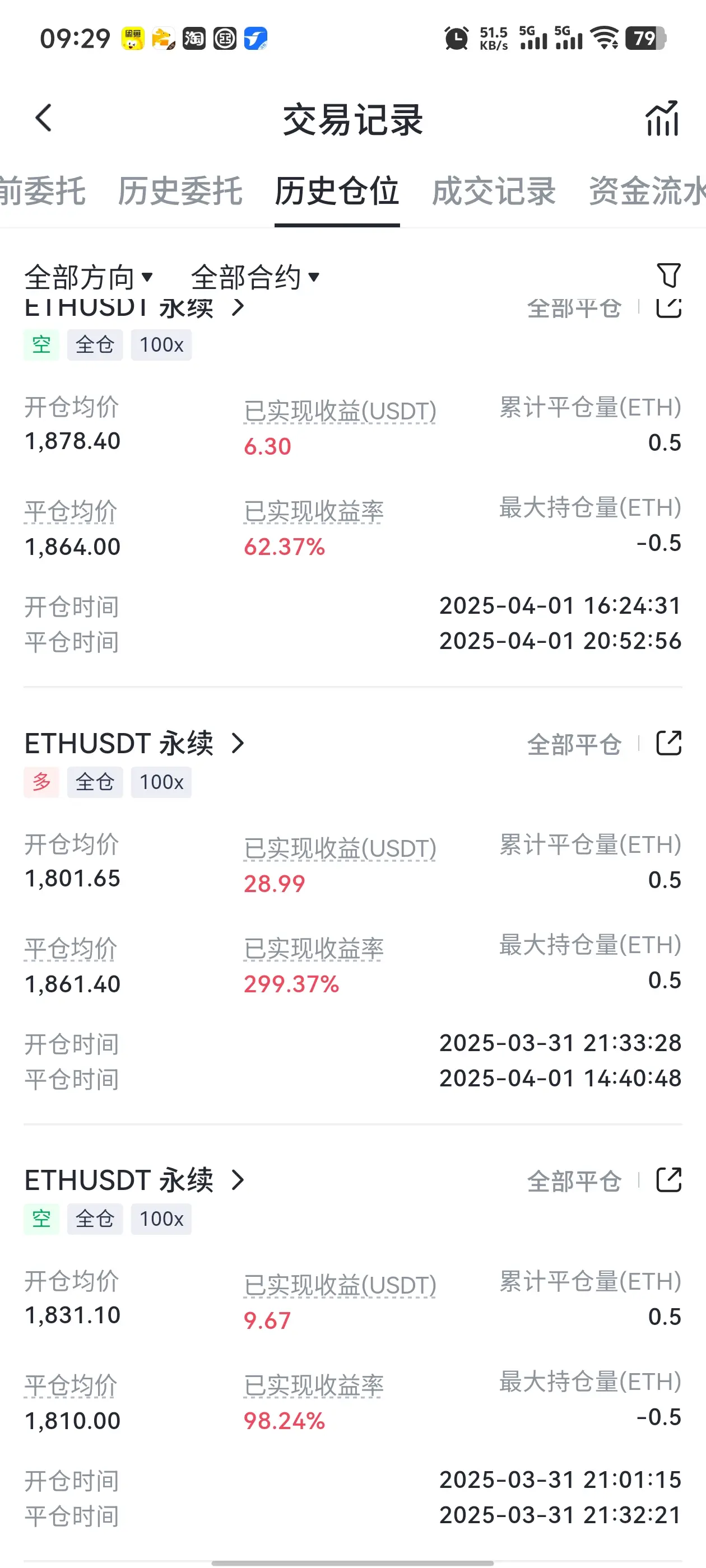The height and width of the screenshot is (1568, 706).
Task: Expand the 全部合约 dropdown
Action: [254, 278]
